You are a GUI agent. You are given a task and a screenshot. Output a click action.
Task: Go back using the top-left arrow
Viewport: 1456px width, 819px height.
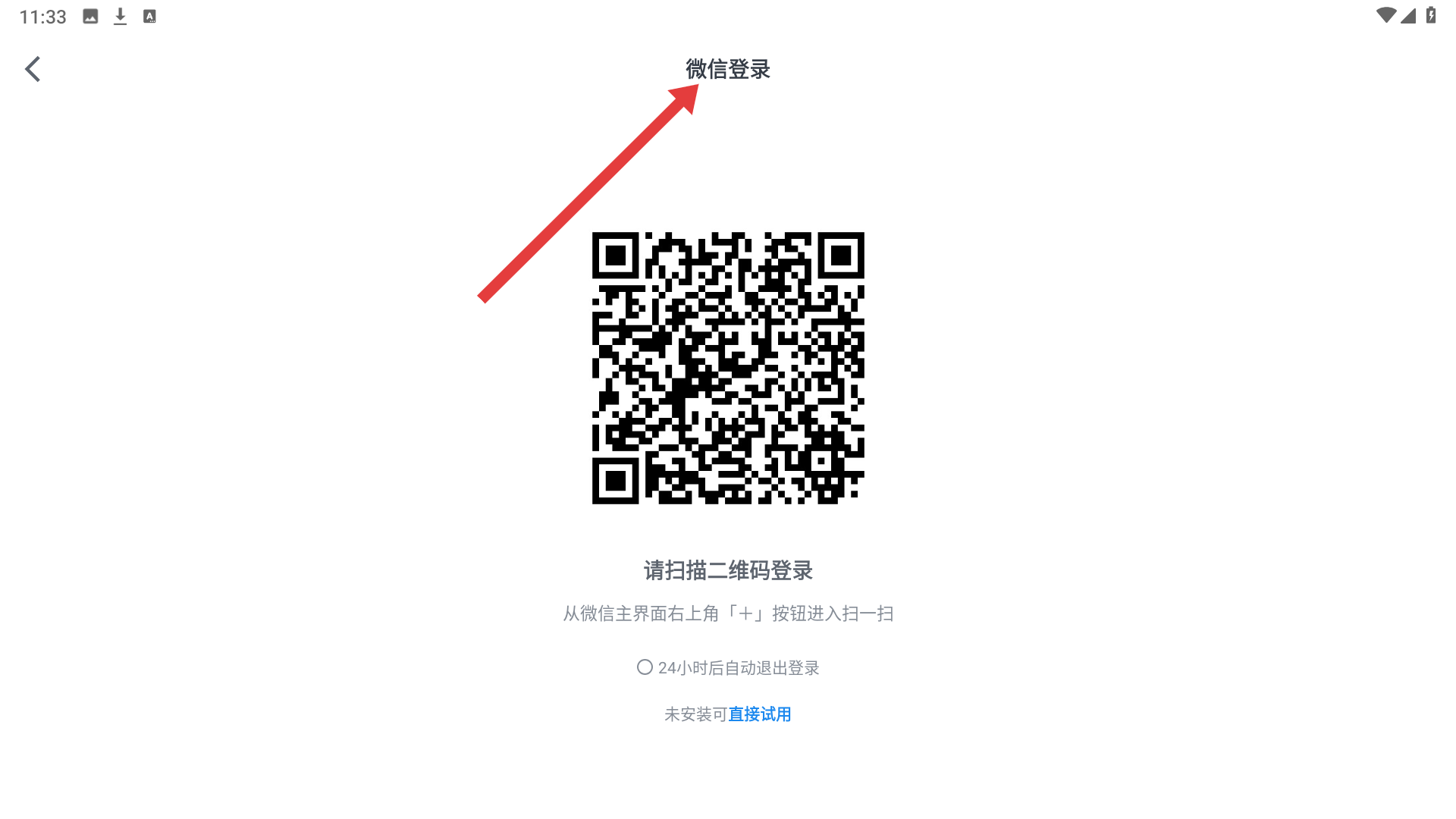click(x=33, y=69)
